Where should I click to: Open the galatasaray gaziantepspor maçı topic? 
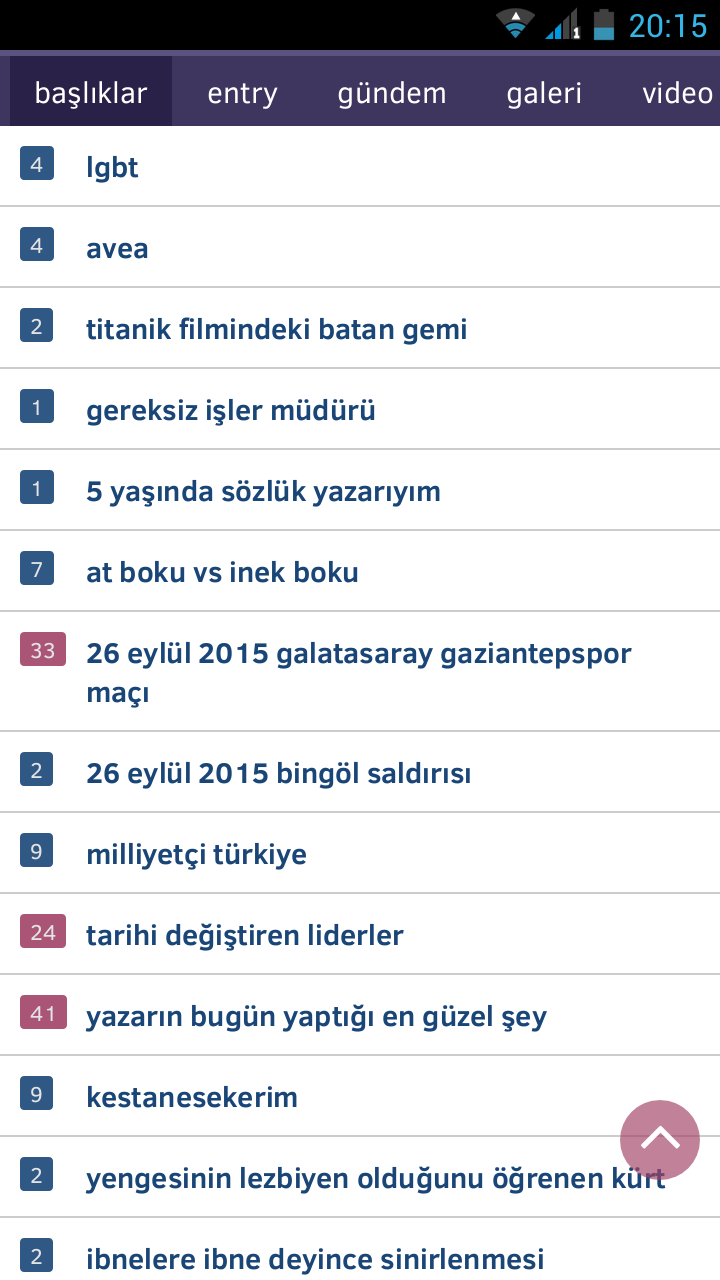coord(360,671)
